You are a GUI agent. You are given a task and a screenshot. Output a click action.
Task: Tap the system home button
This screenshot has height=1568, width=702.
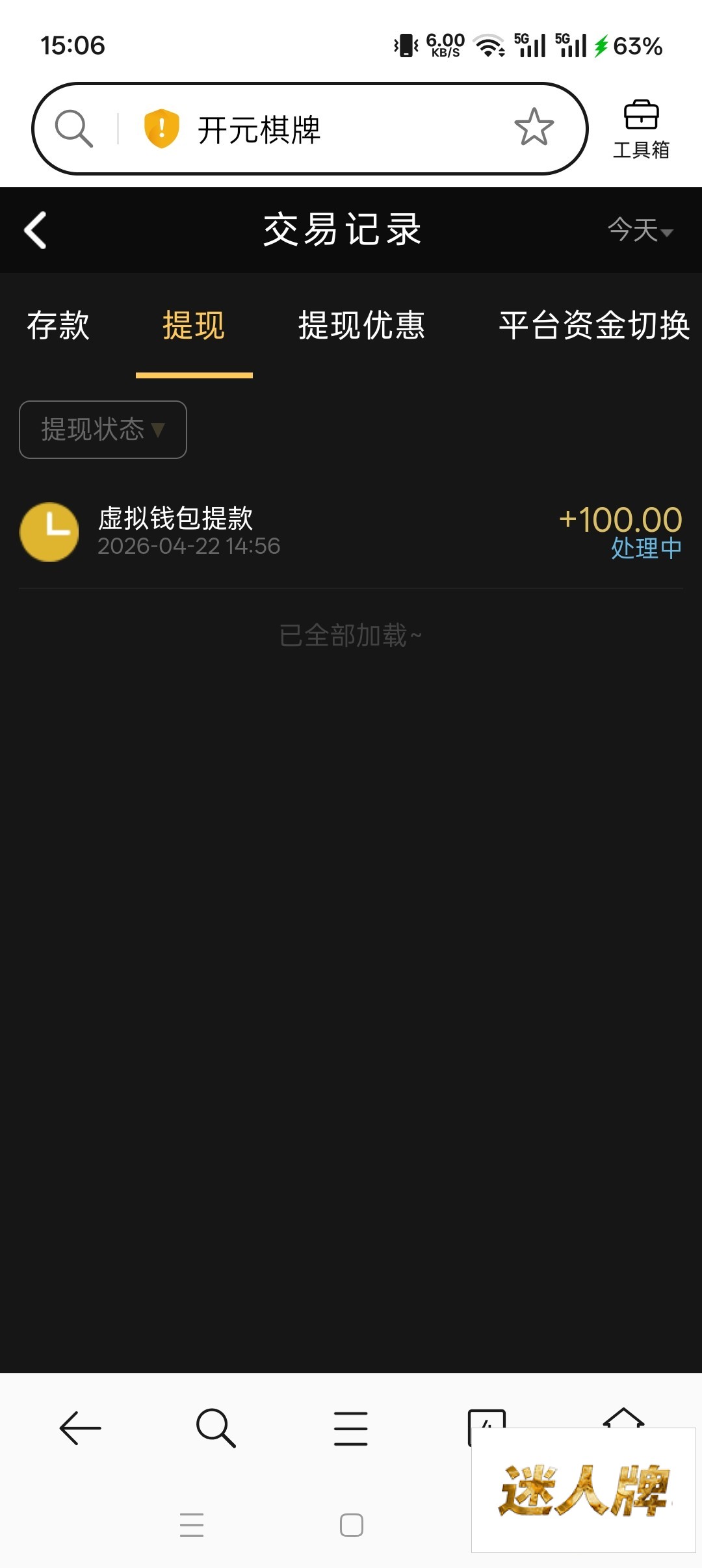351,1525
